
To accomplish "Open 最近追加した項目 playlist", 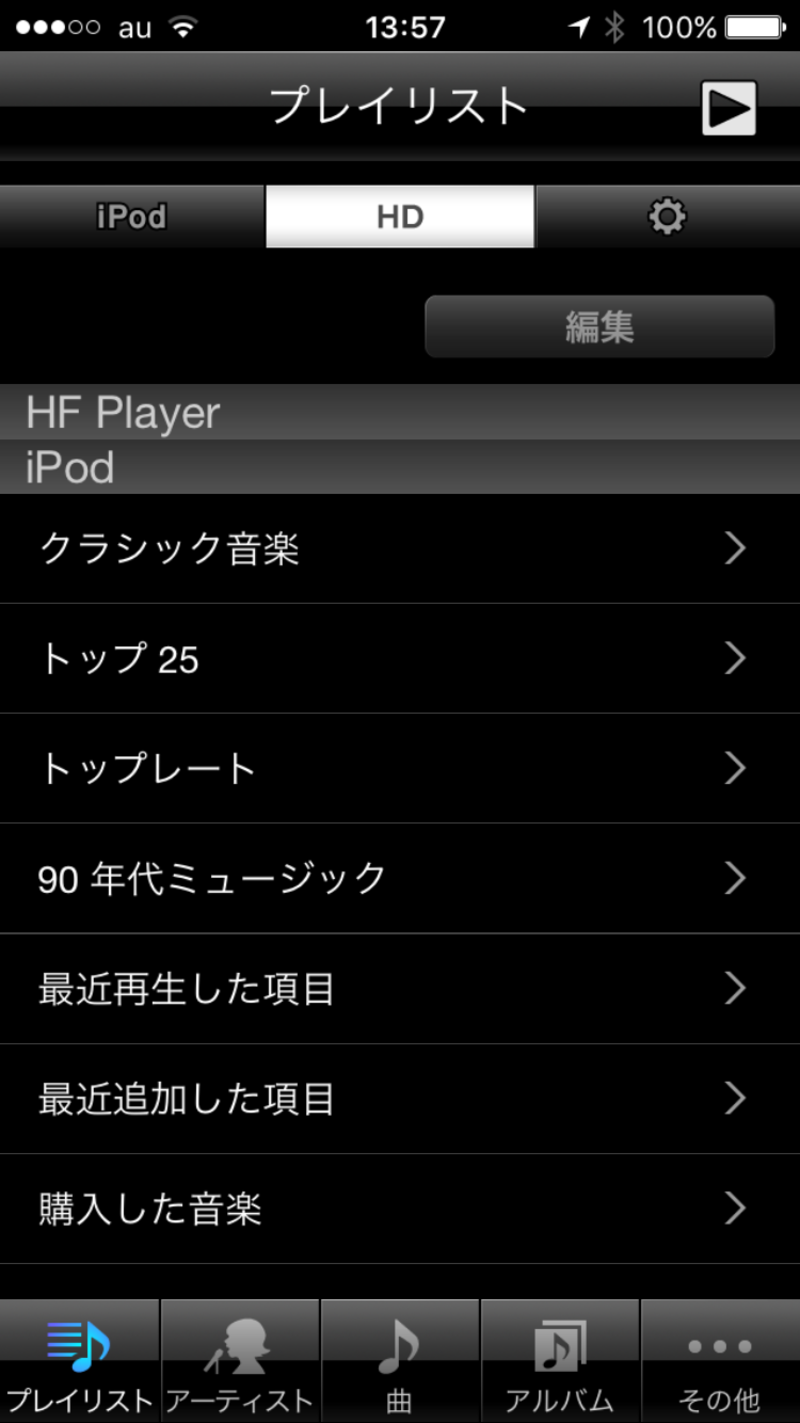I will [x=400, y=1099].
